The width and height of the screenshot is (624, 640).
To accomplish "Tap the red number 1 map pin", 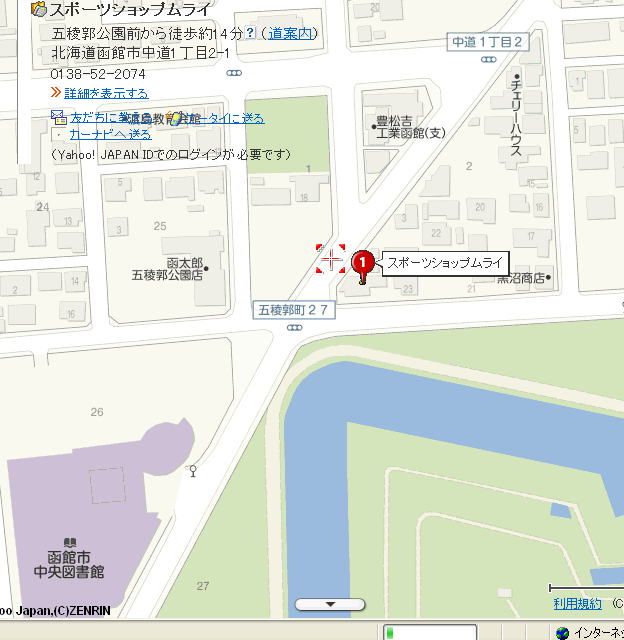I will tap(365, 263).
